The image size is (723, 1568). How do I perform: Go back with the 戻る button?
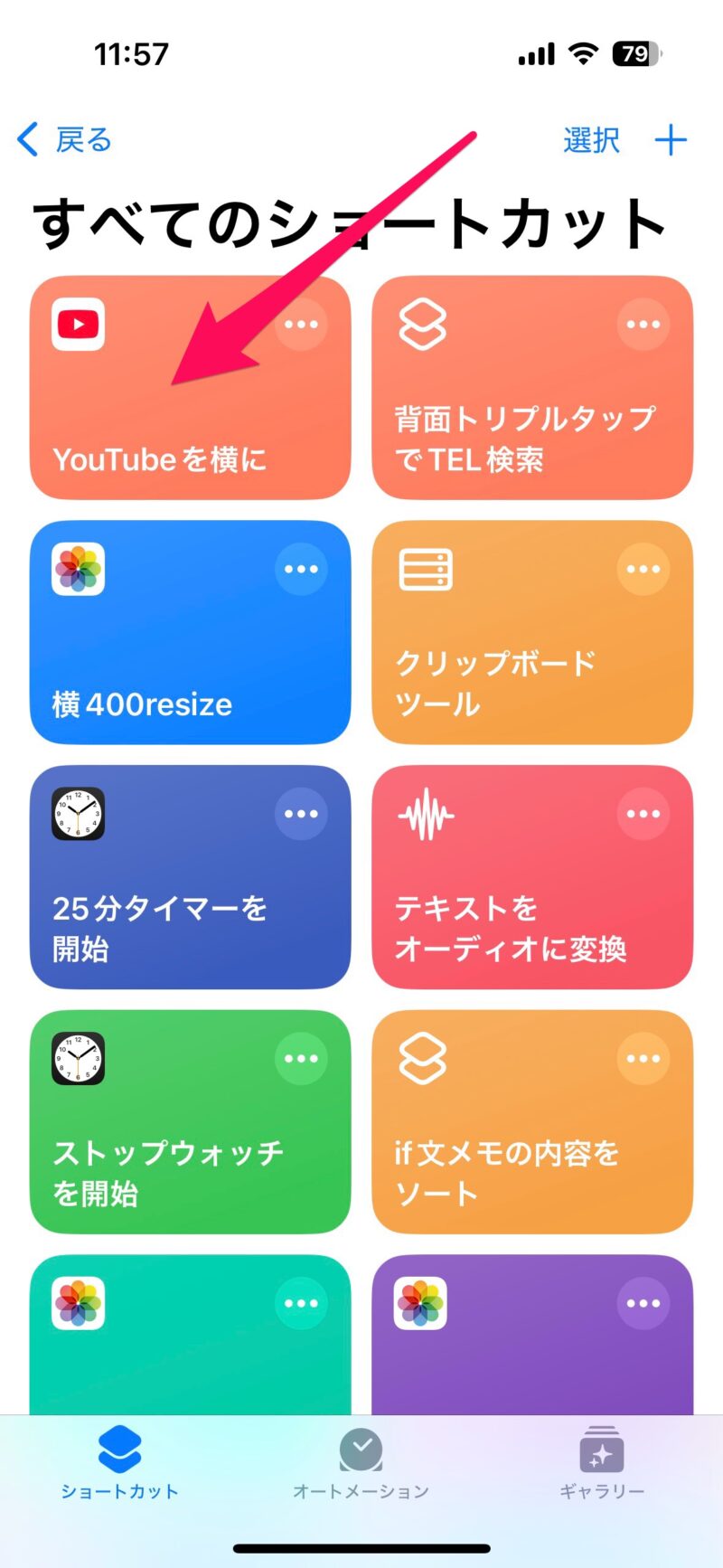[x=64, y=140]
